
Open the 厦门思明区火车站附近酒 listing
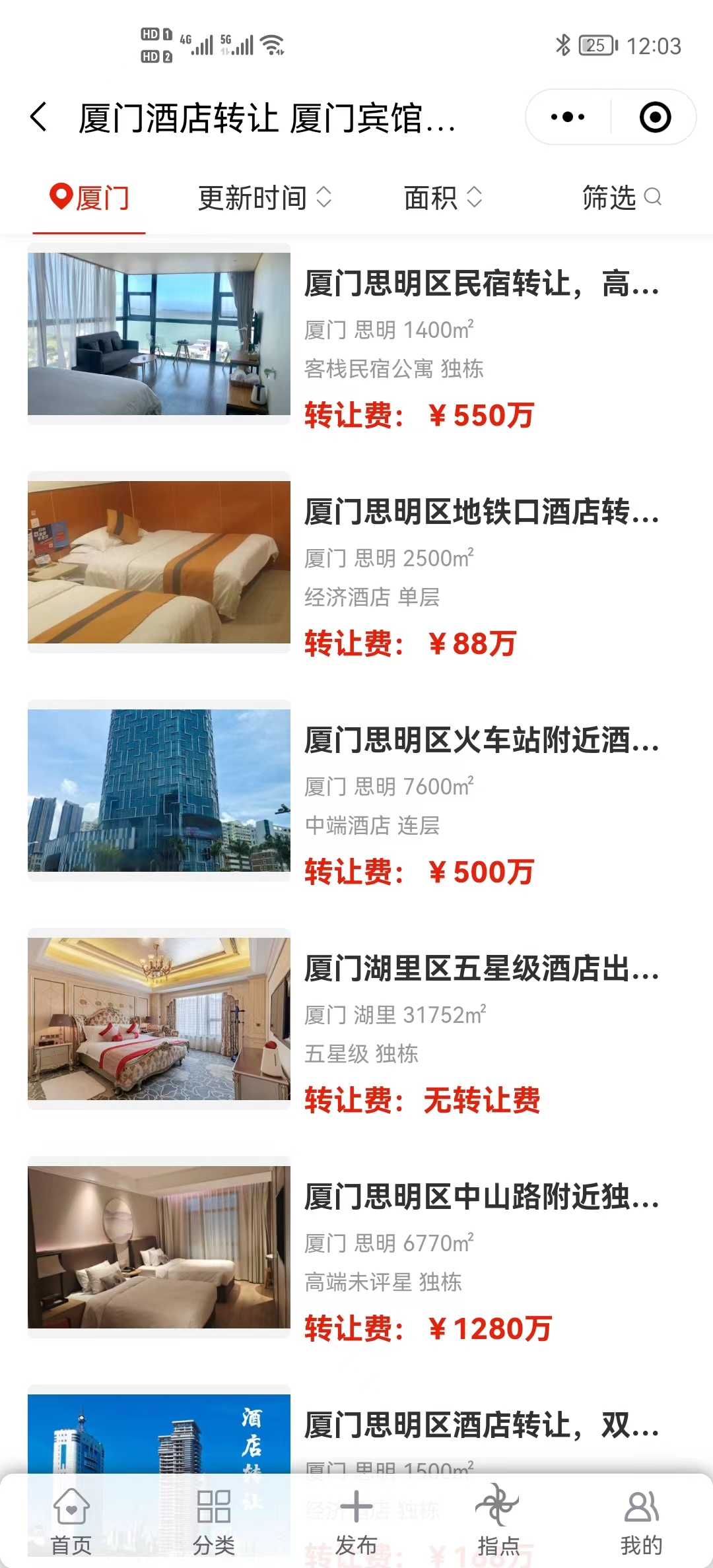481,740
